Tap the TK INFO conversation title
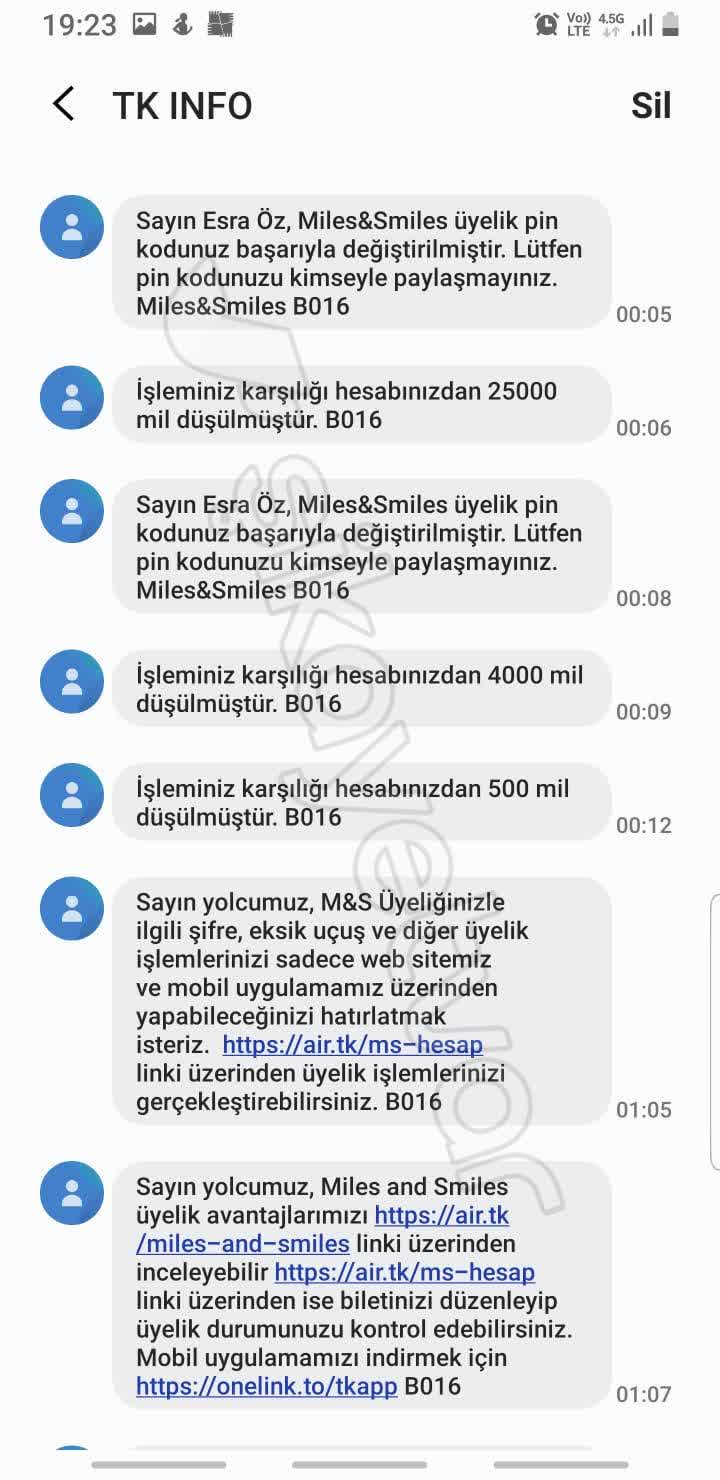This screenshot has height=1480, width=720. tap(181, 104)
